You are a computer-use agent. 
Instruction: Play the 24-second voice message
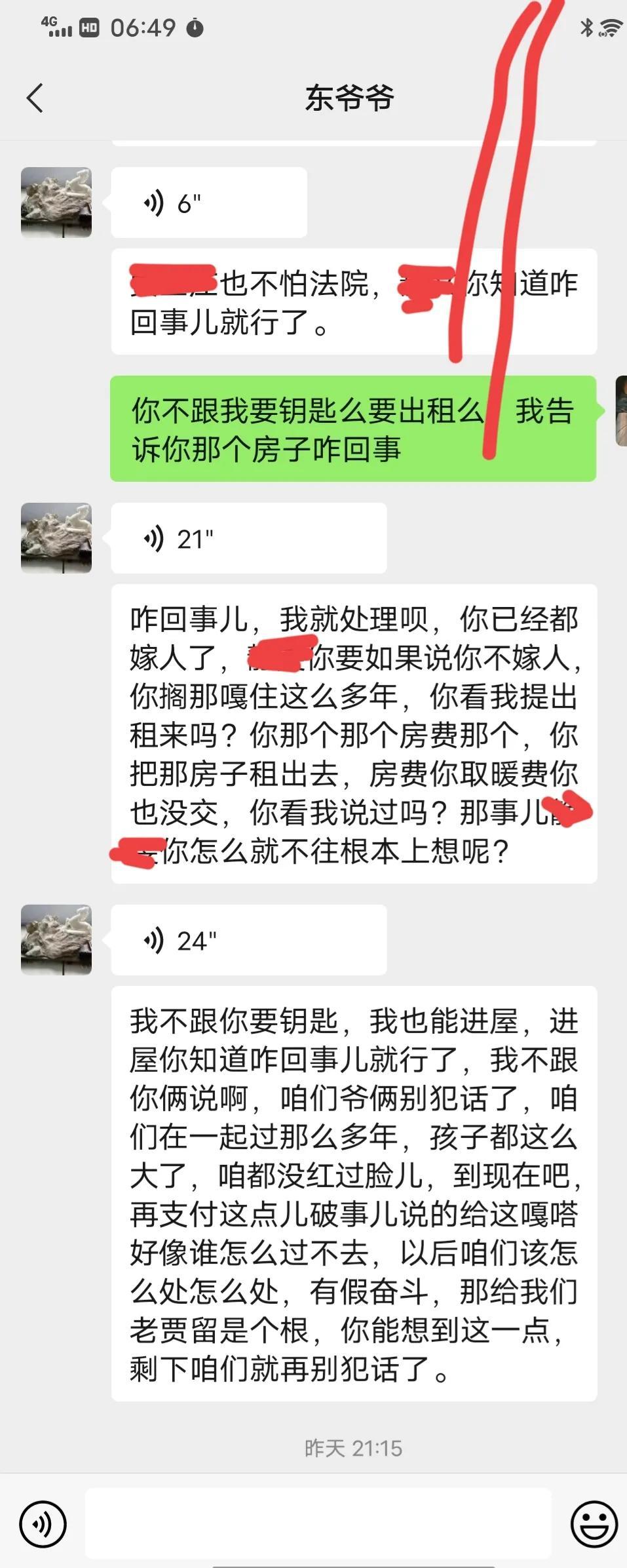(248, 940)
